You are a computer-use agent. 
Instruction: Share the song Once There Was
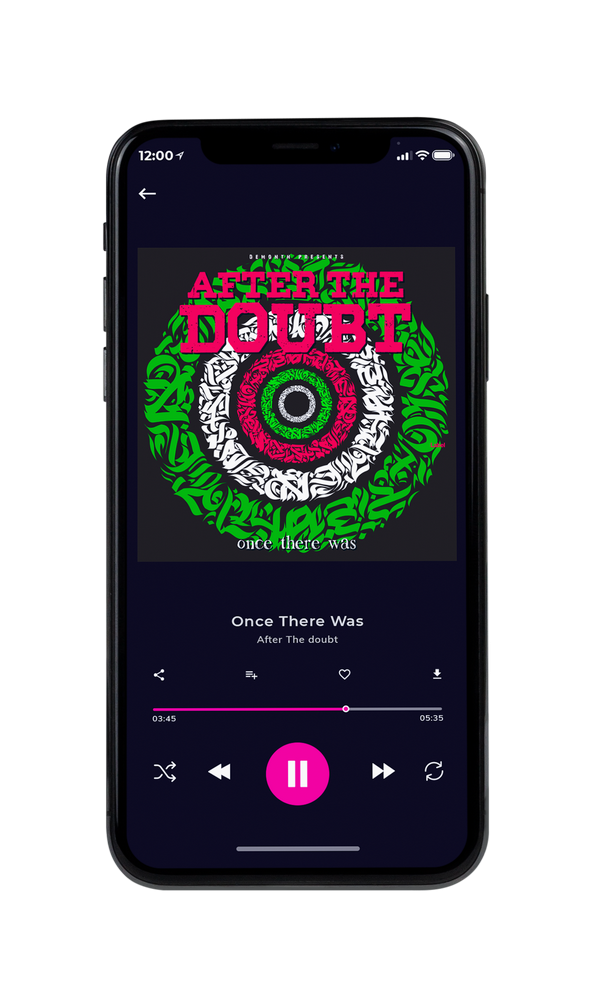[159, 675]
